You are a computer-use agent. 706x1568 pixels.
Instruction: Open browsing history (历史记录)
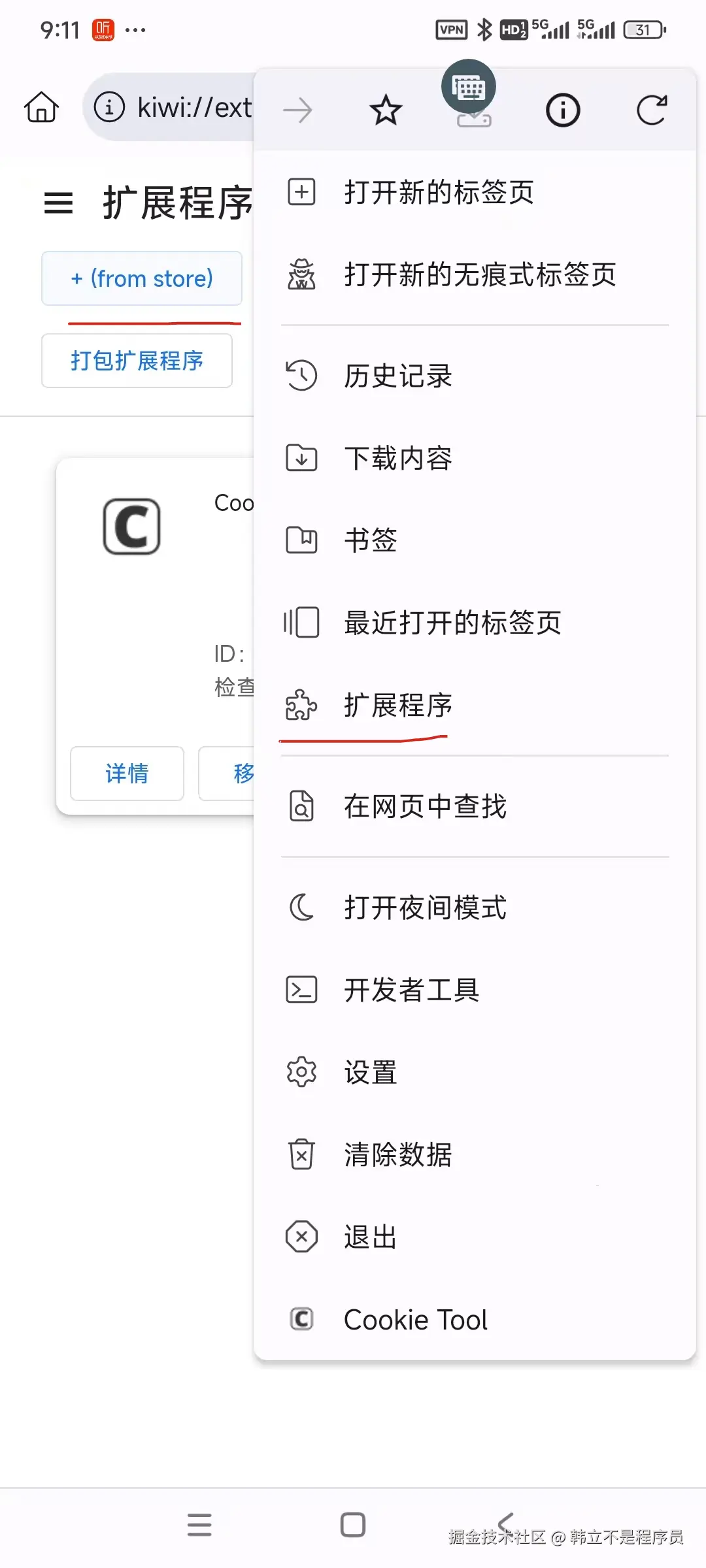tap(397, 376)
